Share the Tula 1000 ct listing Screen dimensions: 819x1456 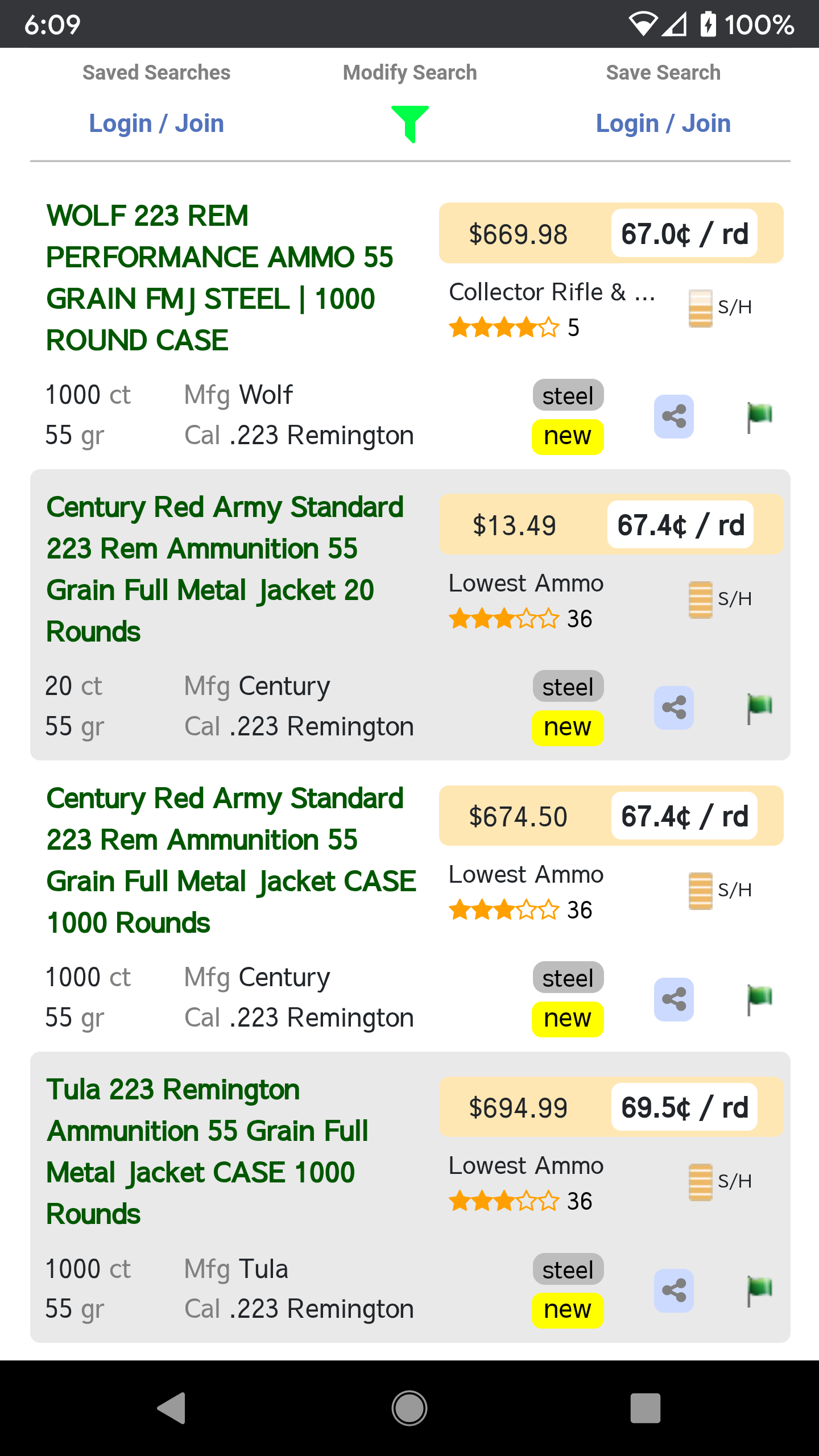674,1290
